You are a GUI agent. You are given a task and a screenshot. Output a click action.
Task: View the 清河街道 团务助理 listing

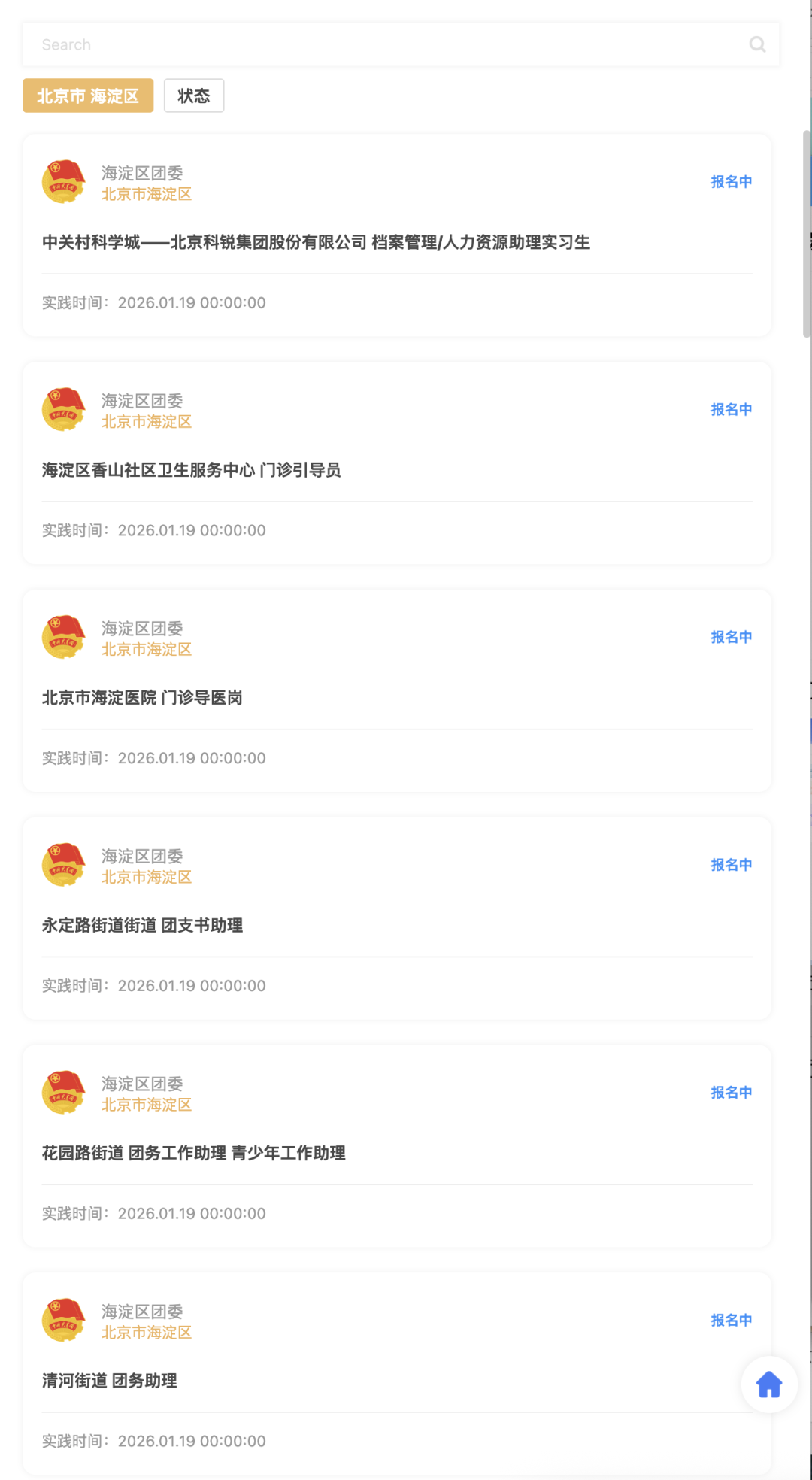110,1381
